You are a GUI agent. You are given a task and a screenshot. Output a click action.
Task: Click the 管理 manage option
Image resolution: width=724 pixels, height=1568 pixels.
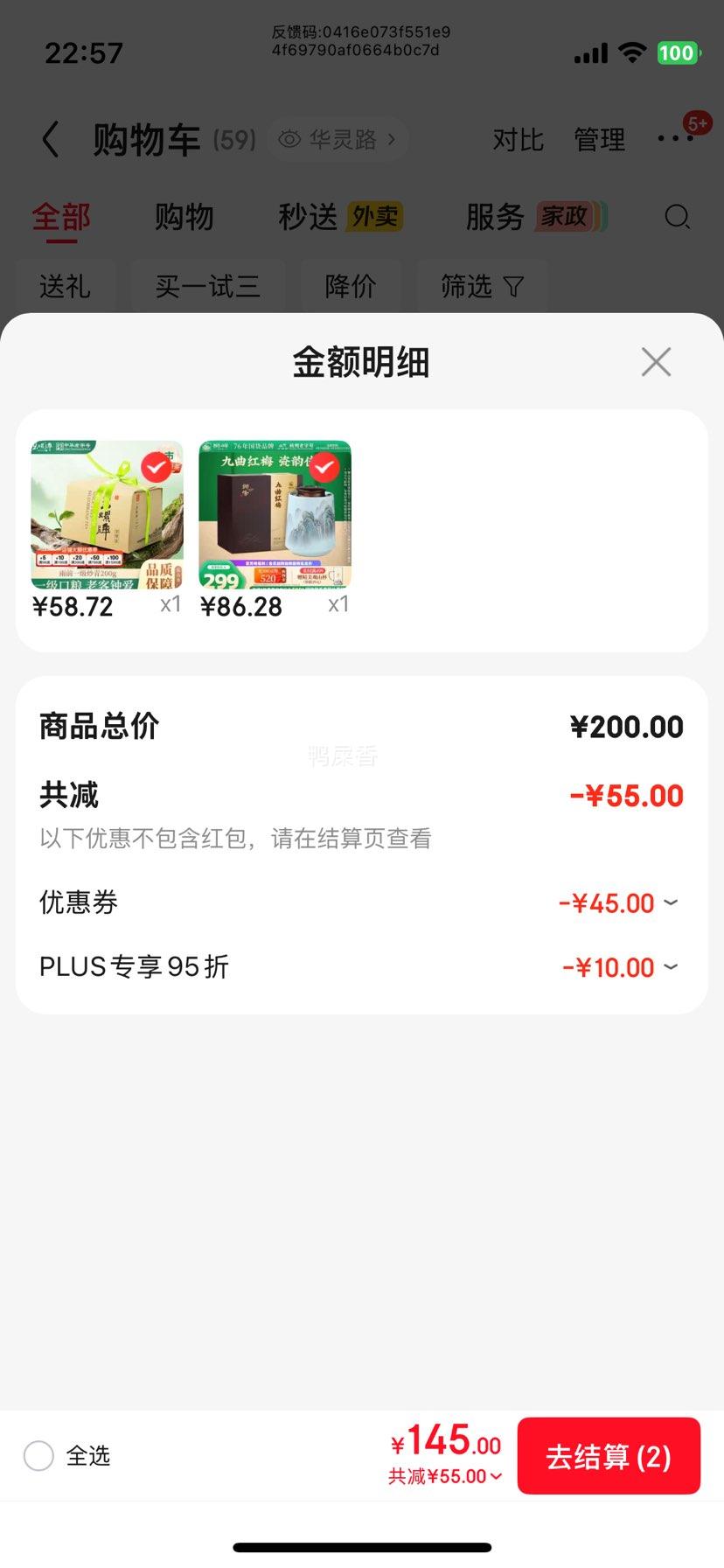pos(599,139)
